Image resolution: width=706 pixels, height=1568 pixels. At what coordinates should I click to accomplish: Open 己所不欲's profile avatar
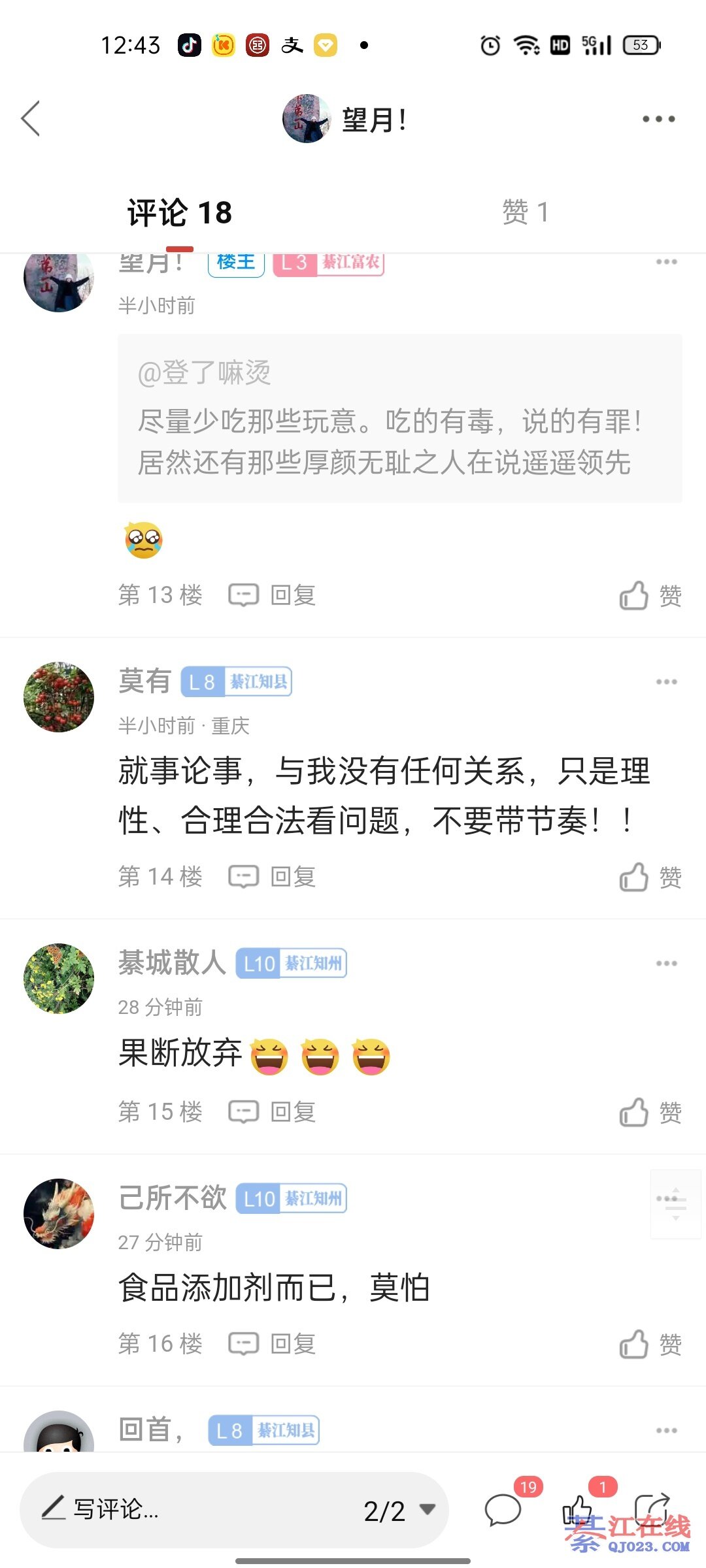tap(59, 1214)
